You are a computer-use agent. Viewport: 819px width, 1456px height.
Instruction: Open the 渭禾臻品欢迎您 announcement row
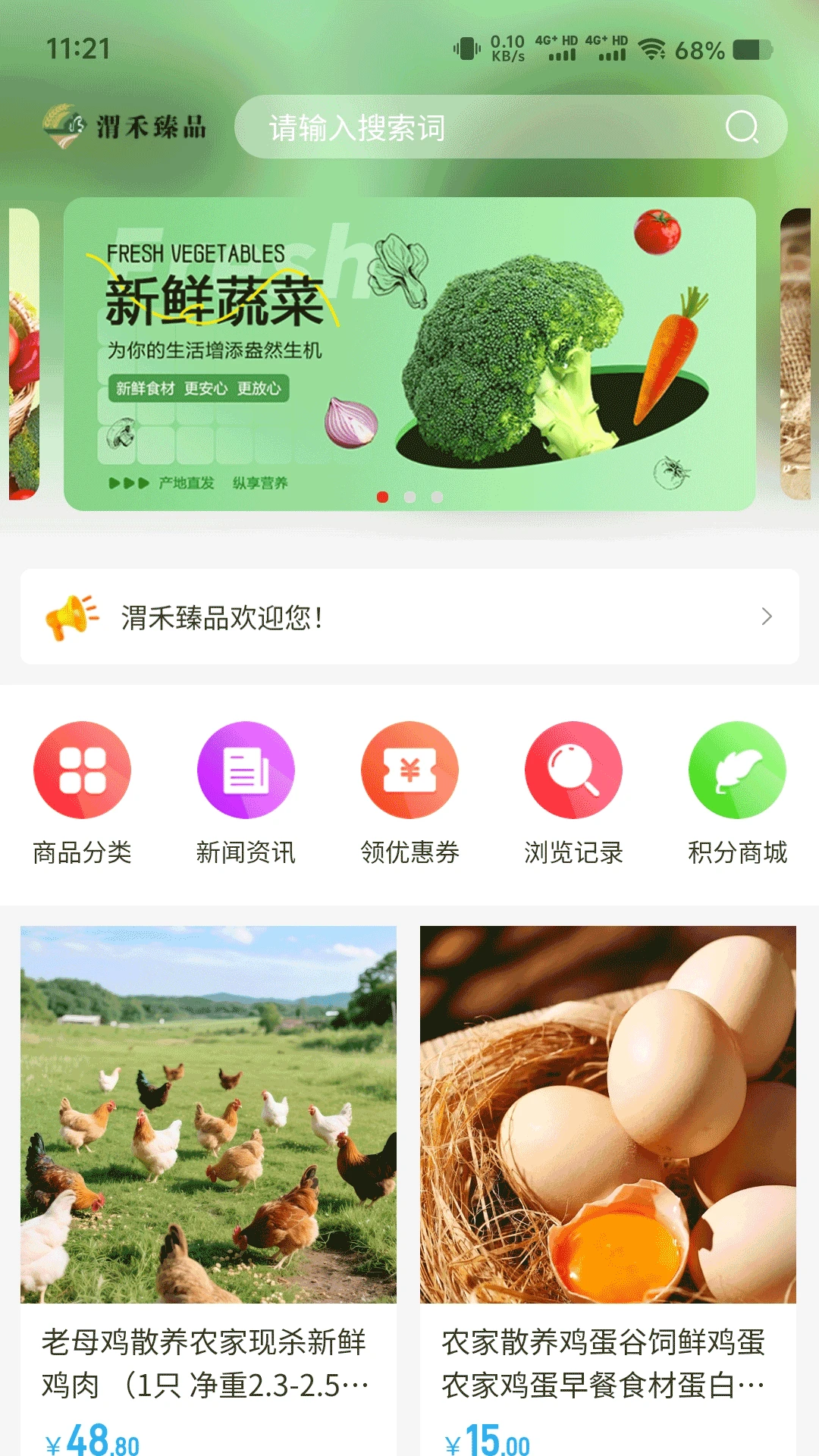(x=409, y=617)
